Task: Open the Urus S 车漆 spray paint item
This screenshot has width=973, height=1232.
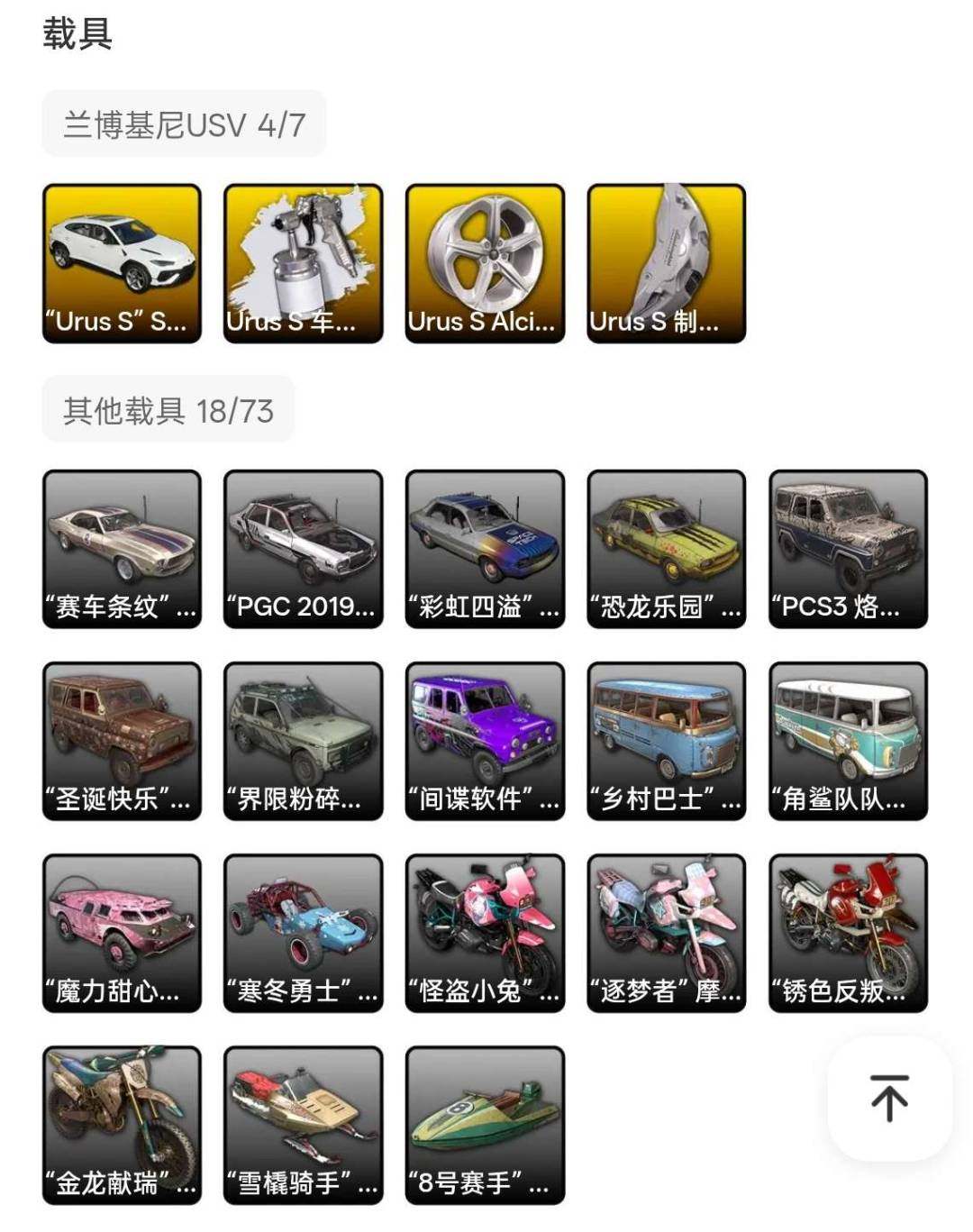Action: pos(303,261)
